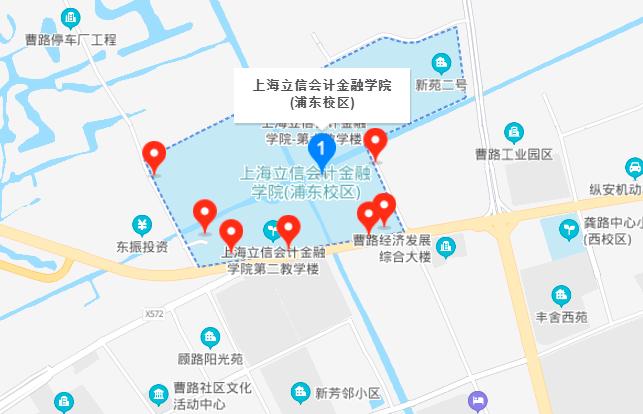Viewport: 643px width, 414px height.
Task: Open the 顾路阳光苑 POI icon
Action: pyautogui.click(x=210, y=338)
